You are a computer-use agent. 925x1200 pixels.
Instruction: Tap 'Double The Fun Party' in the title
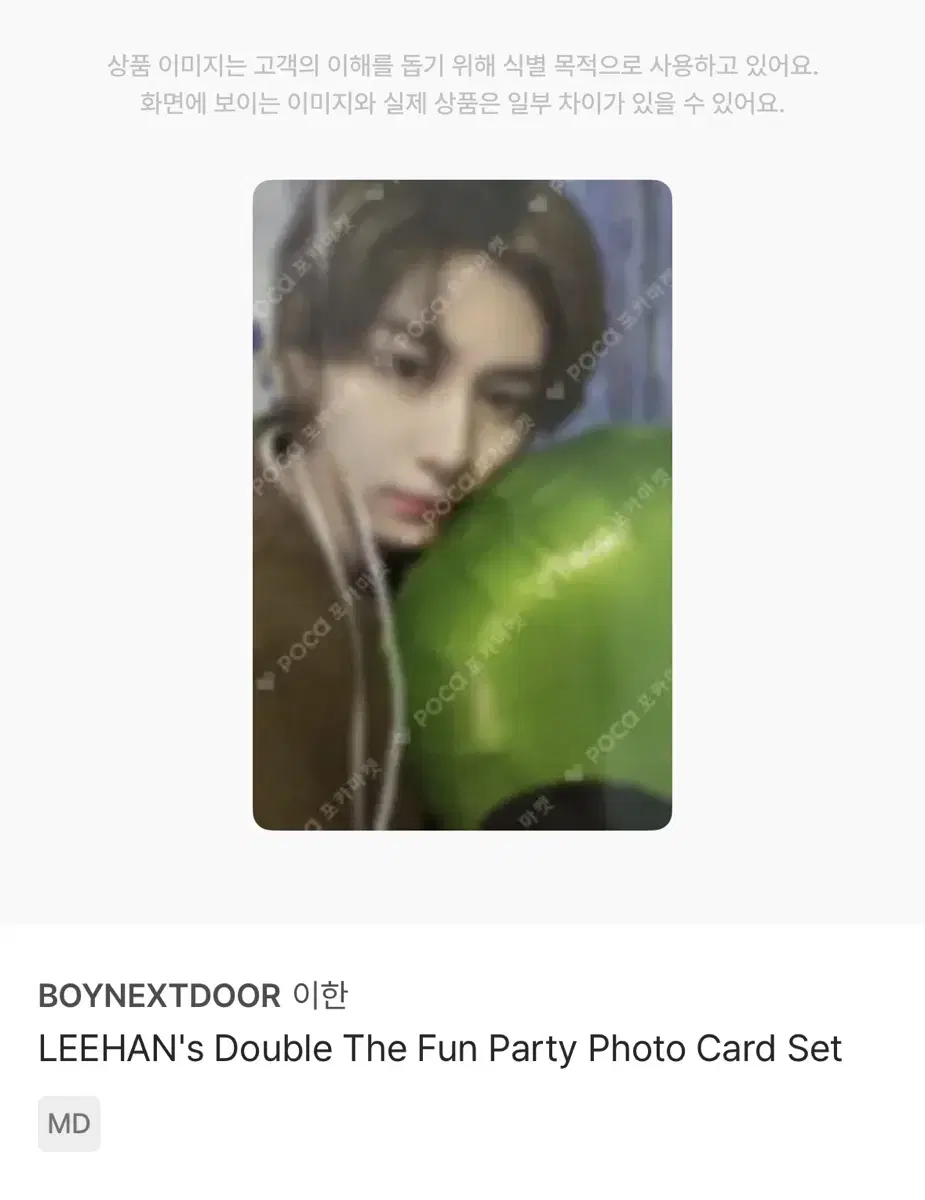pos(420,1048)
